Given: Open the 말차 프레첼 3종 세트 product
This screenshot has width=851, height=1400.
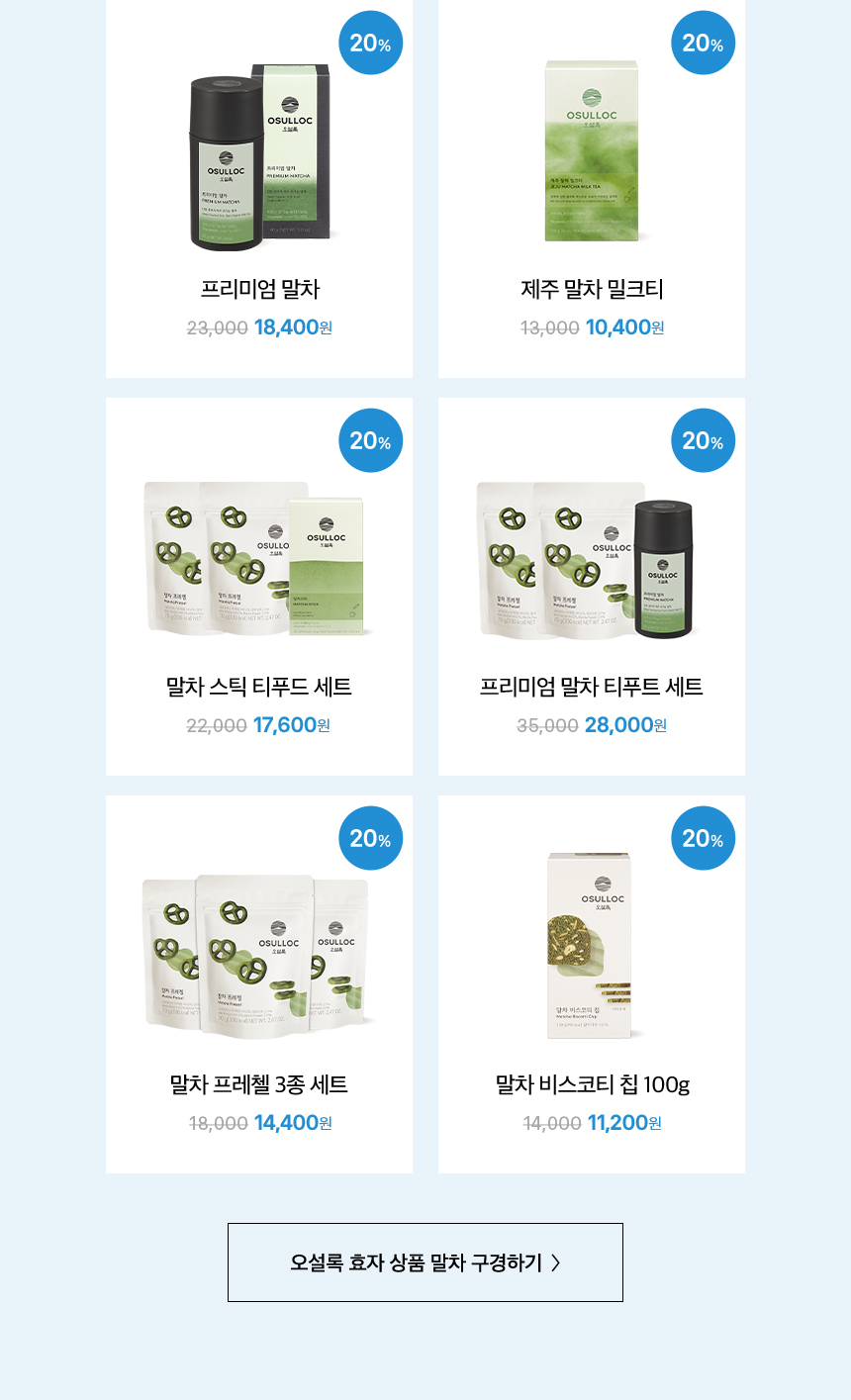Looking at the screenshot, I should (259, 983).
